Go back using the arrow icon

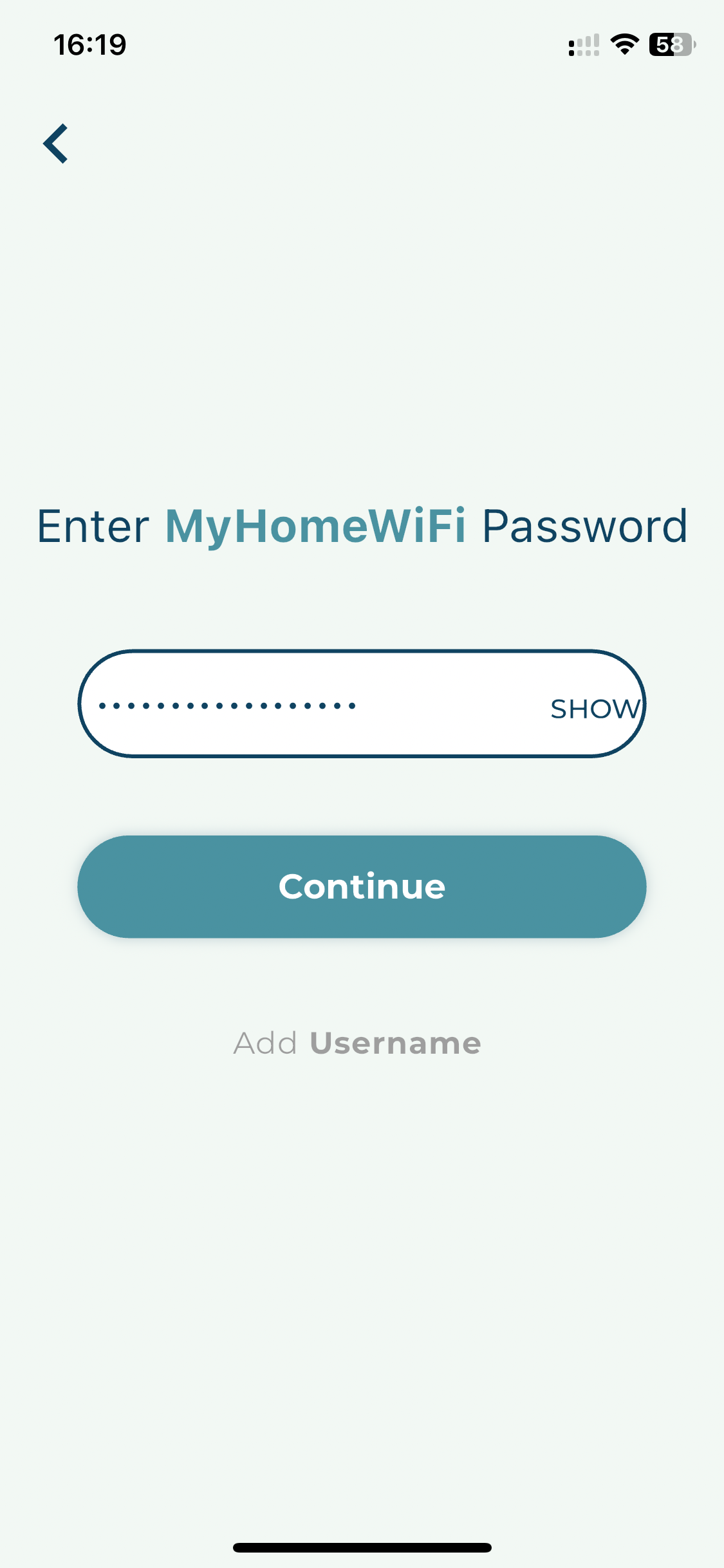click(56, 144)
